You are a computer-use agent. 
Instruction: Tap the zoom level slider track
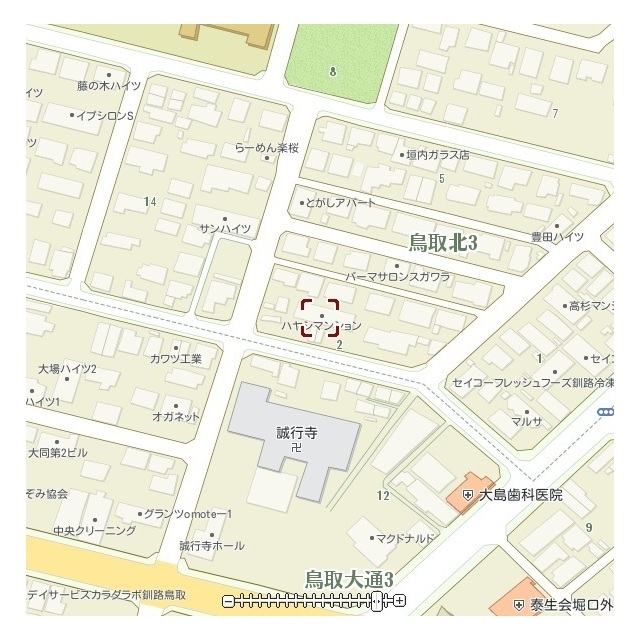300,601
